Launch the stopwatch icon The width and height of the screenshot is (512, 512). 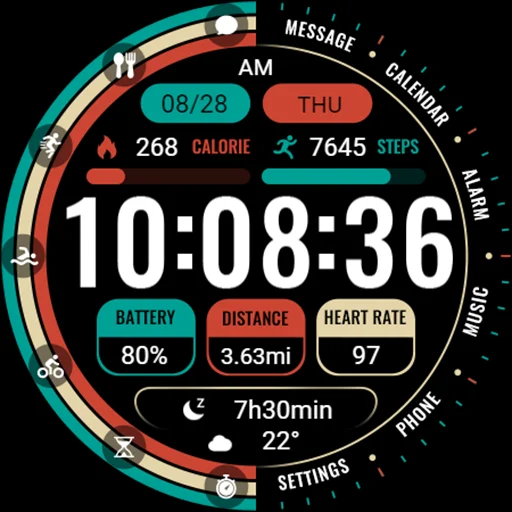pos(226,487)
